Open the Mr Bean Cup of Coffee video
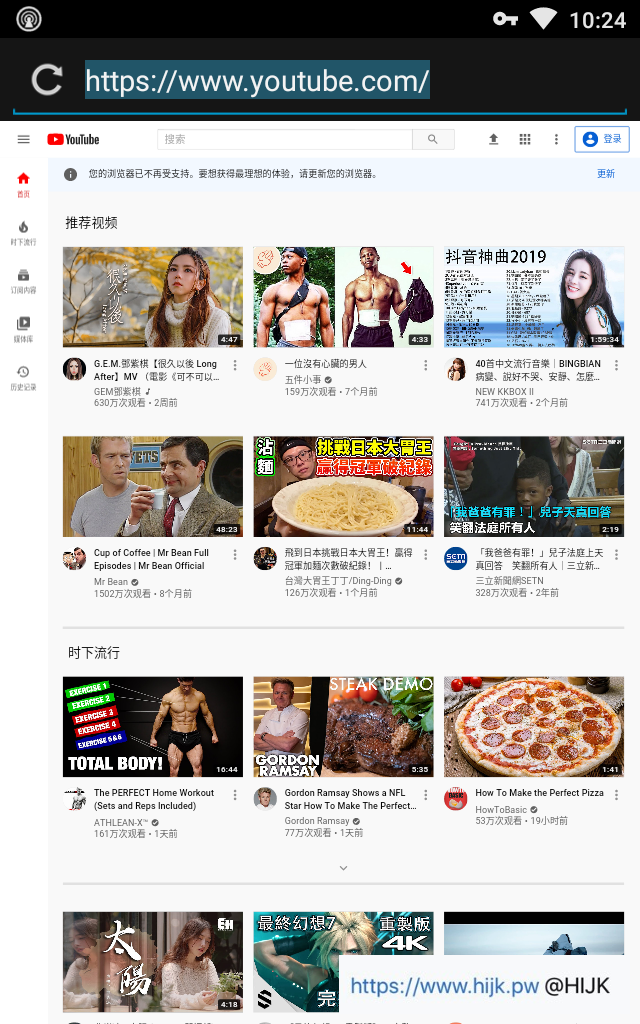This screenshot has width=640, height=1024. [x=153, y=486]
